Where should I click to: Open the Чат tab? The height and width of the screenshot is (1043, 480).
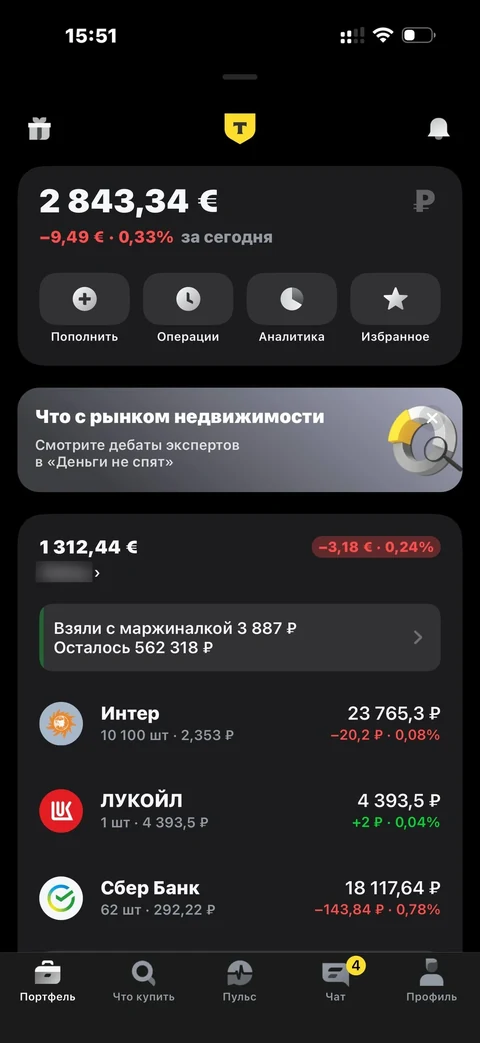(336, 982)
